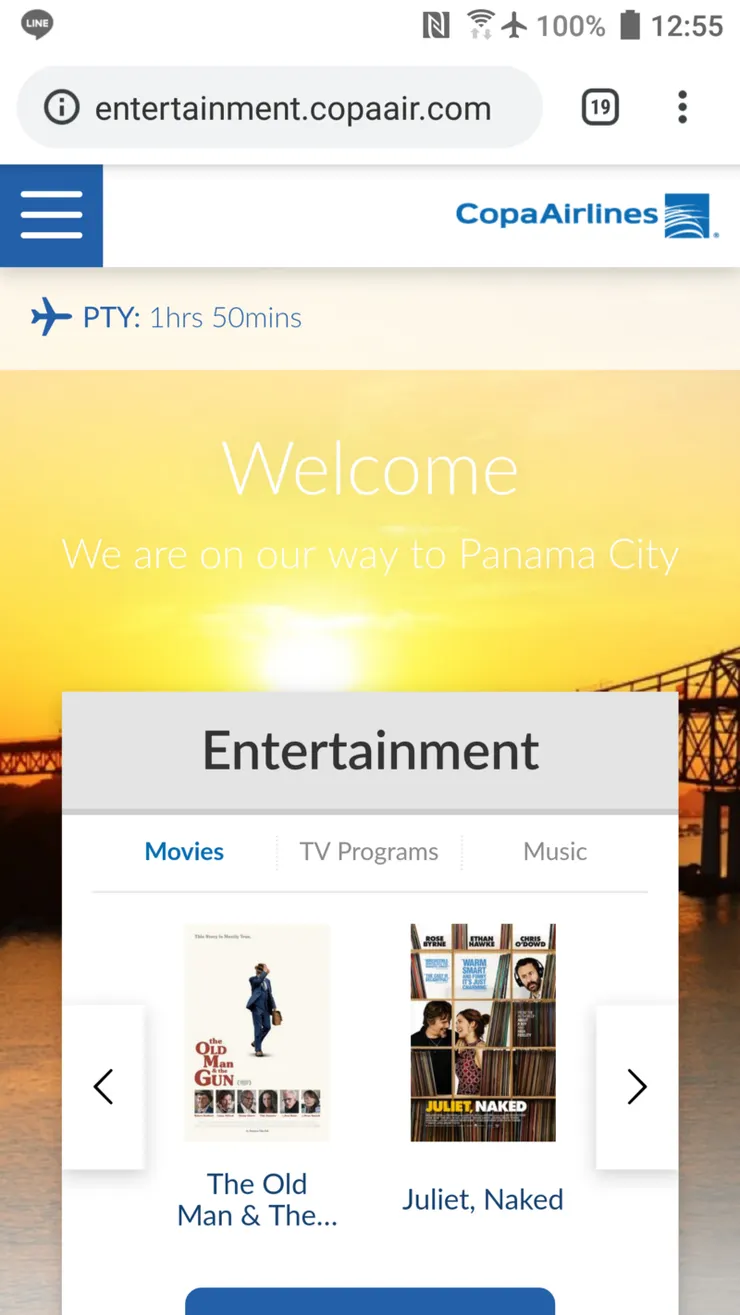Open the Juliet, Naked movie

[483, 1033]
